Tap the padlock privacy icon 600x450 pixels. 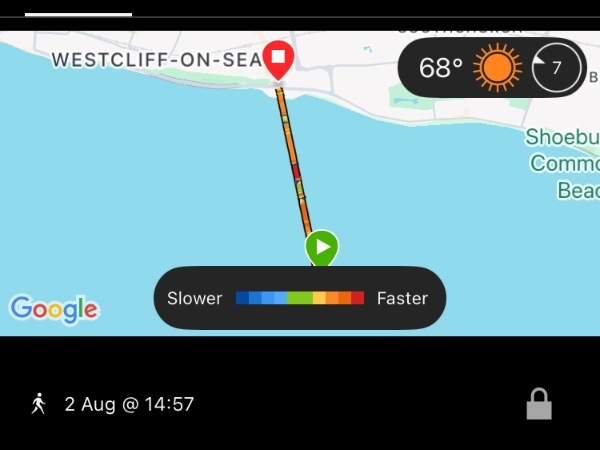539,404
